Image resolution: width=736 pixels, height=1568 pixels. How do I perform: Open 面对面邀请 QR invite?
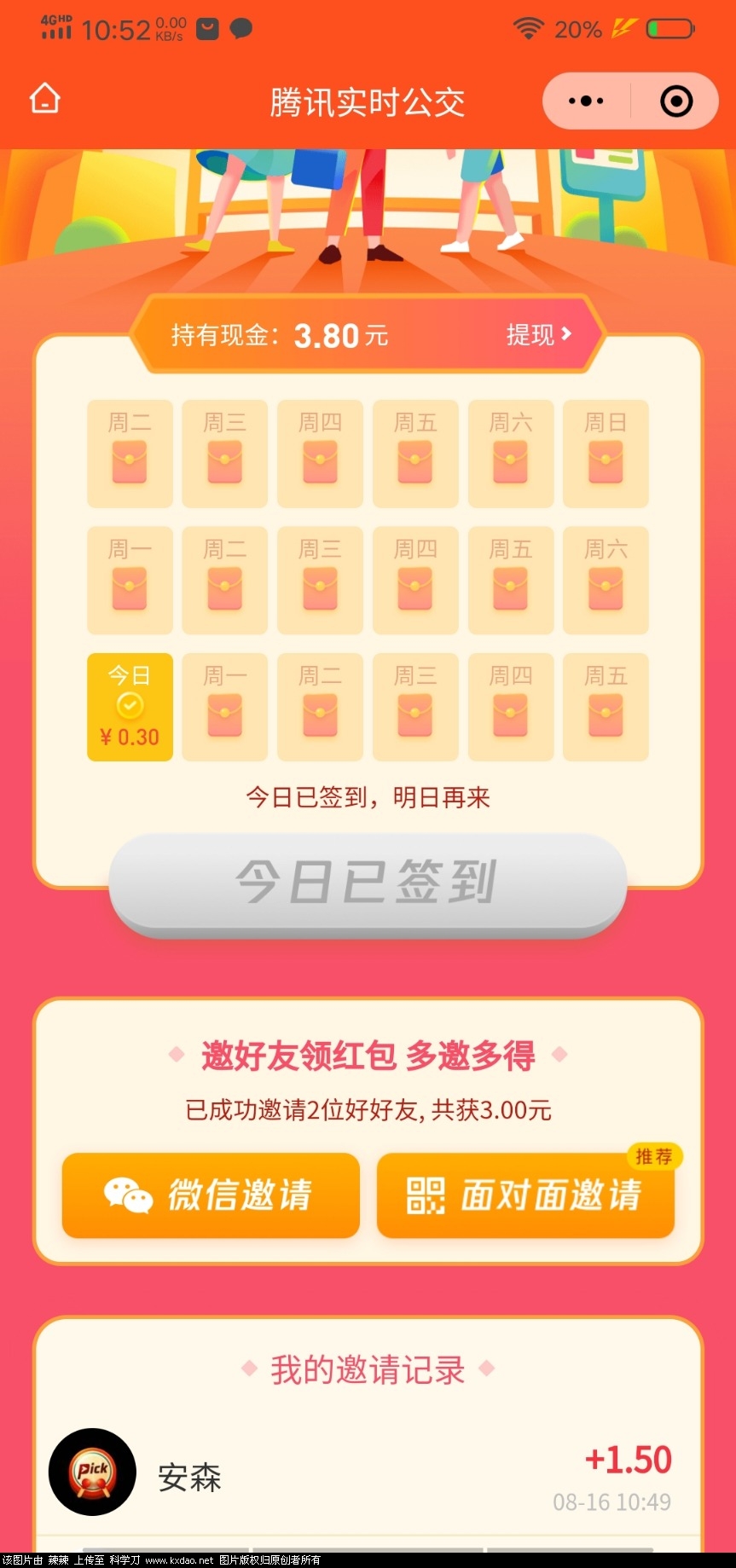(525, 1195)
